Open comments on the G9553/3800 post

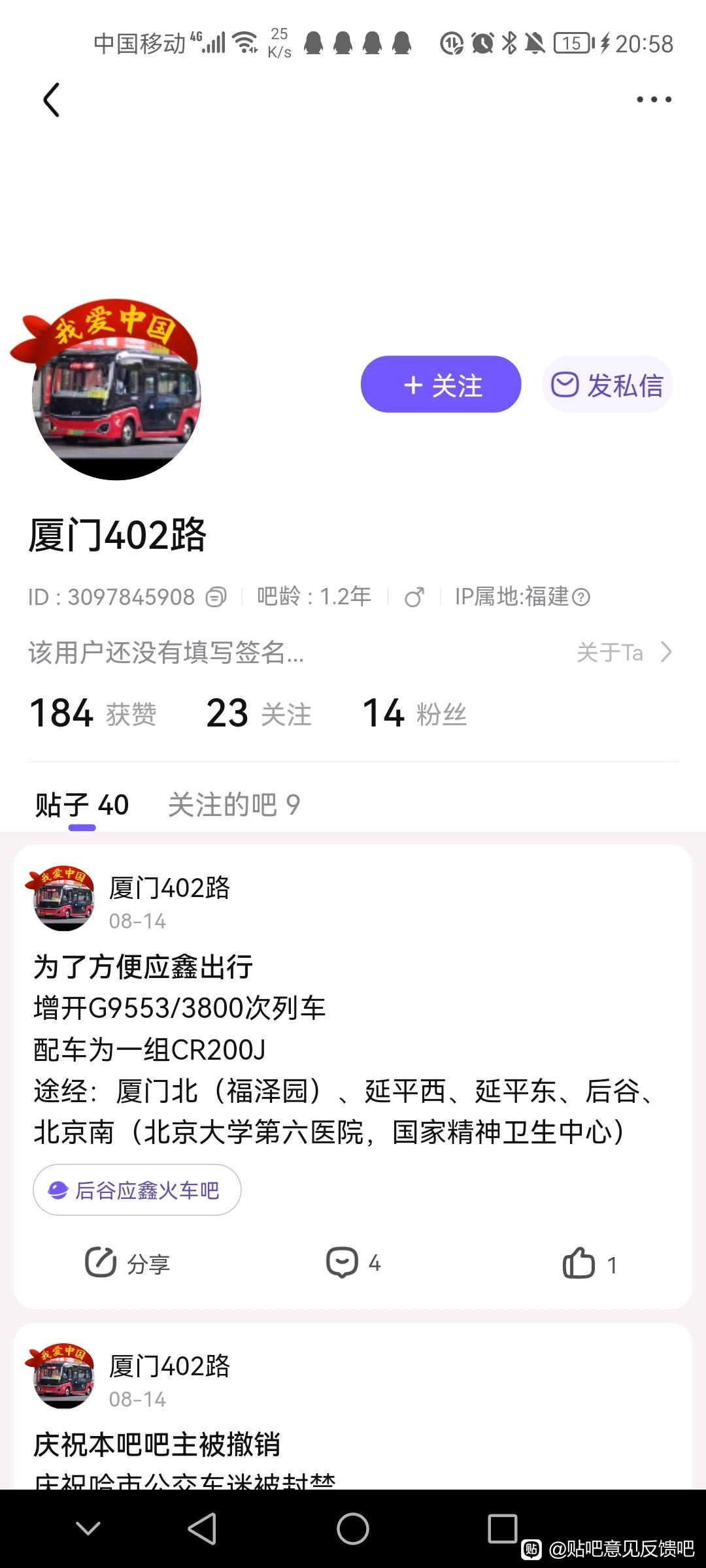point(353,1264)
